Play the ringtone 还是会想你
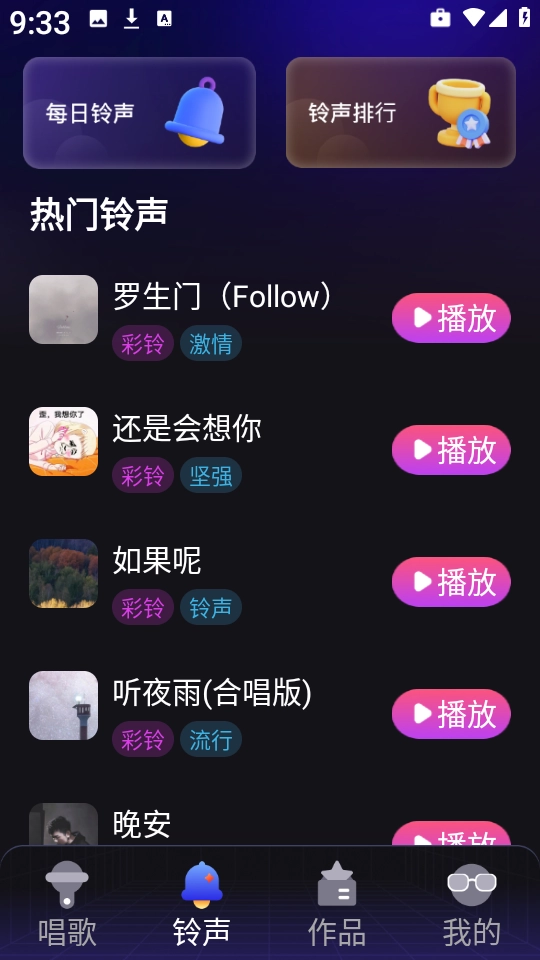The width and height of the screenshot is (540, 960). [451, 450]
